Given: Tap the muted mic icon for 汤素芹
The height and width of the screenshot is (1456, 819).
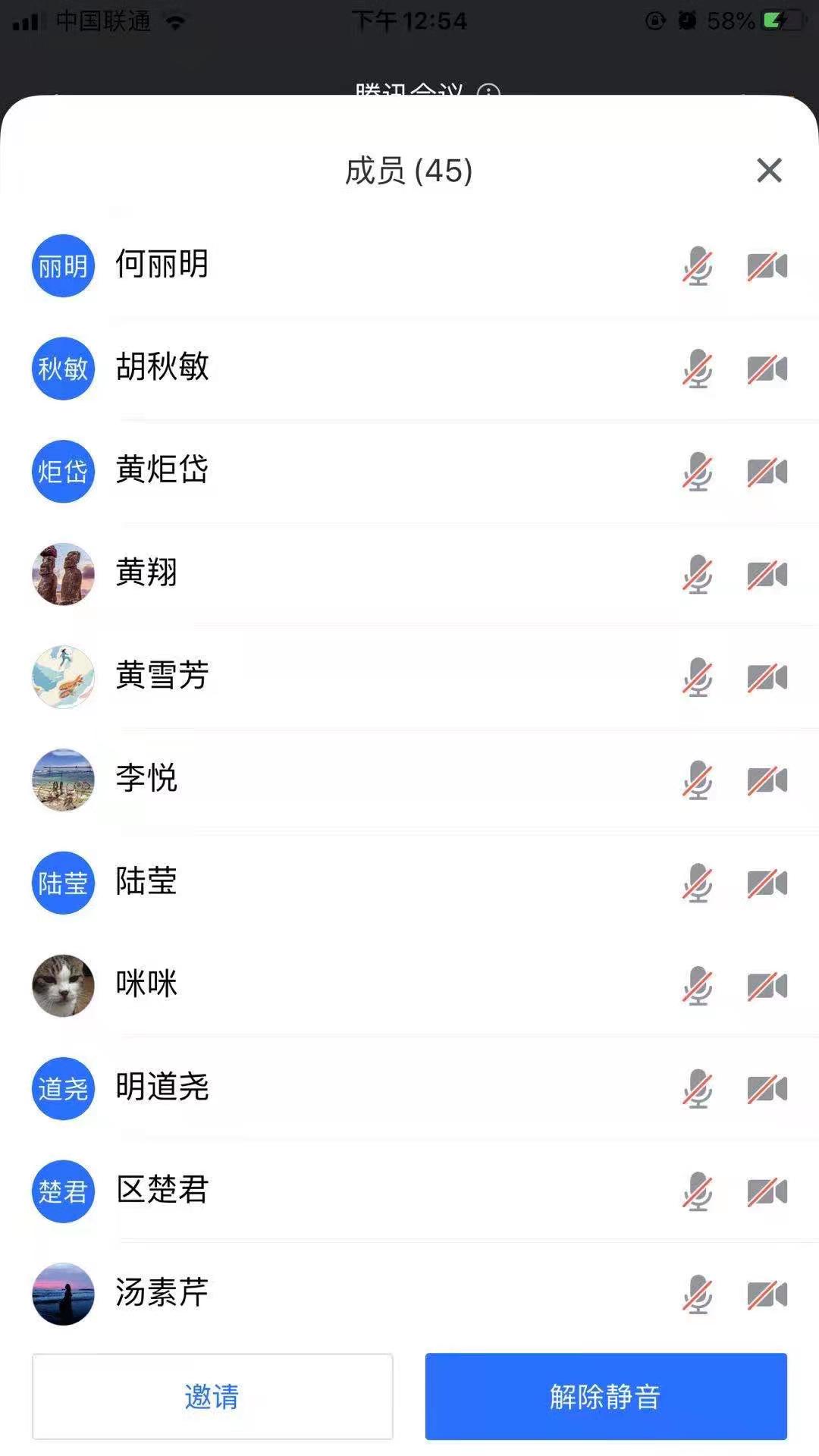Looking at the screenshot, I should (697, 1294).
